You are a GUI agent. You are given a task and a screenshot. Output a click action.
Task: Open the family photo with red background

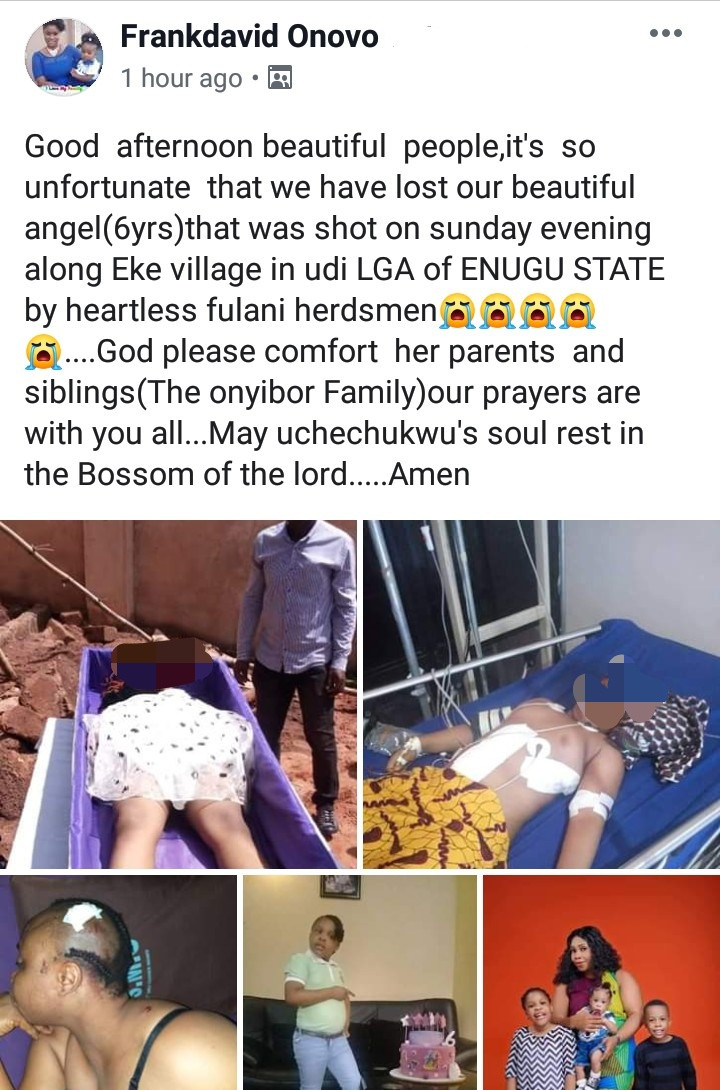tap(601, 982)
